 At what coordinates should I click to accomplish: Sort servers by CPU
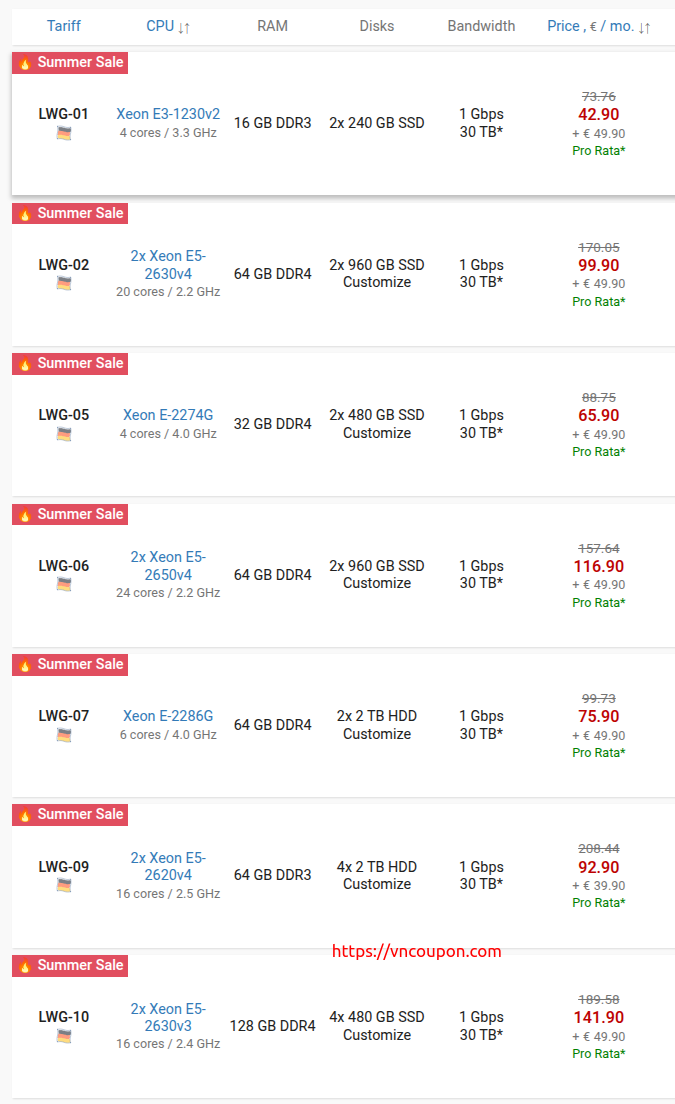coord(168,26)
